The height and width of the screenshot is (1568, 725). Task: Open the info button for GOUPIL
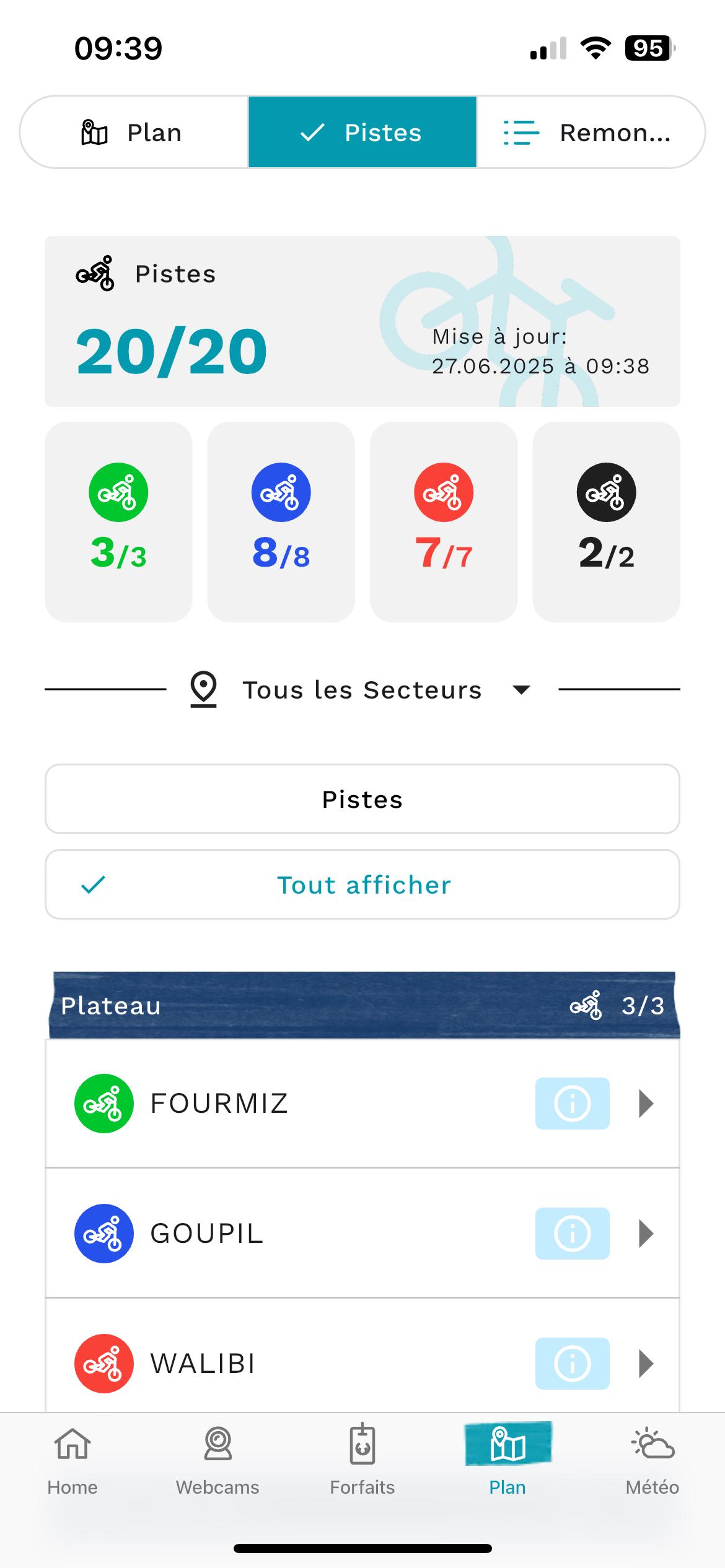coord(572,1234)
